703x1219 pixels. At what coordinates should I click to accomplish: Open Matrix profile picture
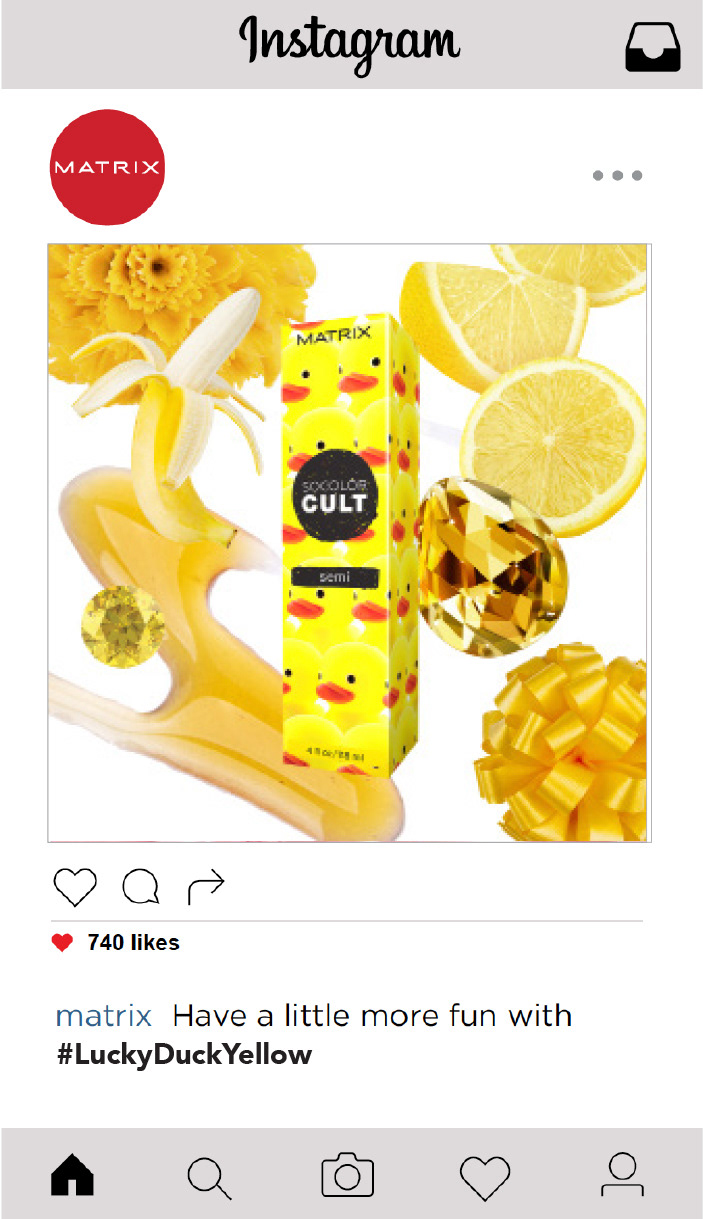(x=107, y=168)
